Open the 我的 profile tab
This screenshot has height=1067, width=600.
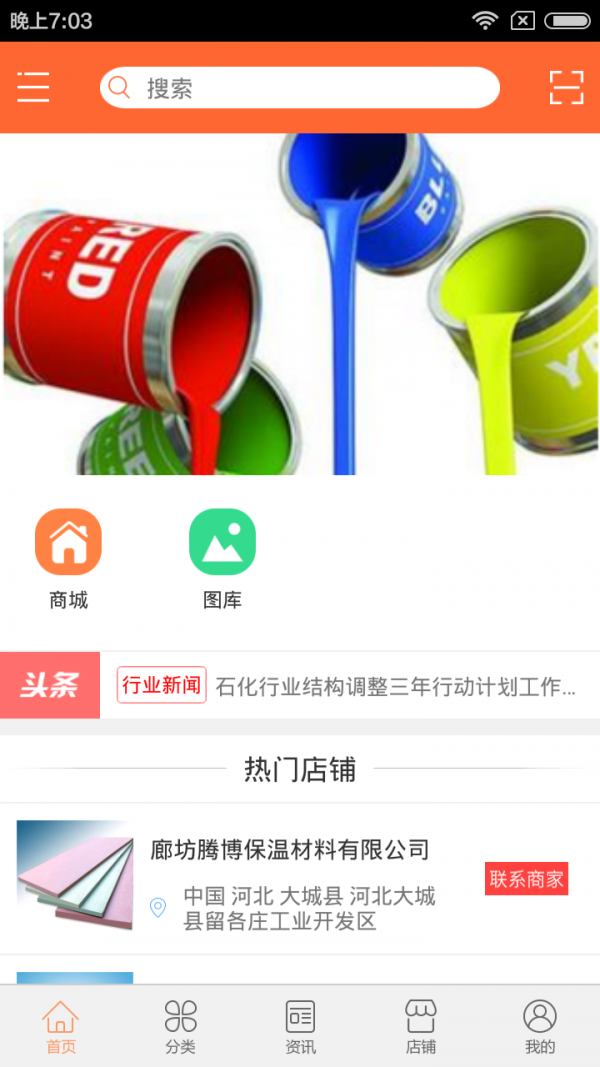coord(540,1027)
